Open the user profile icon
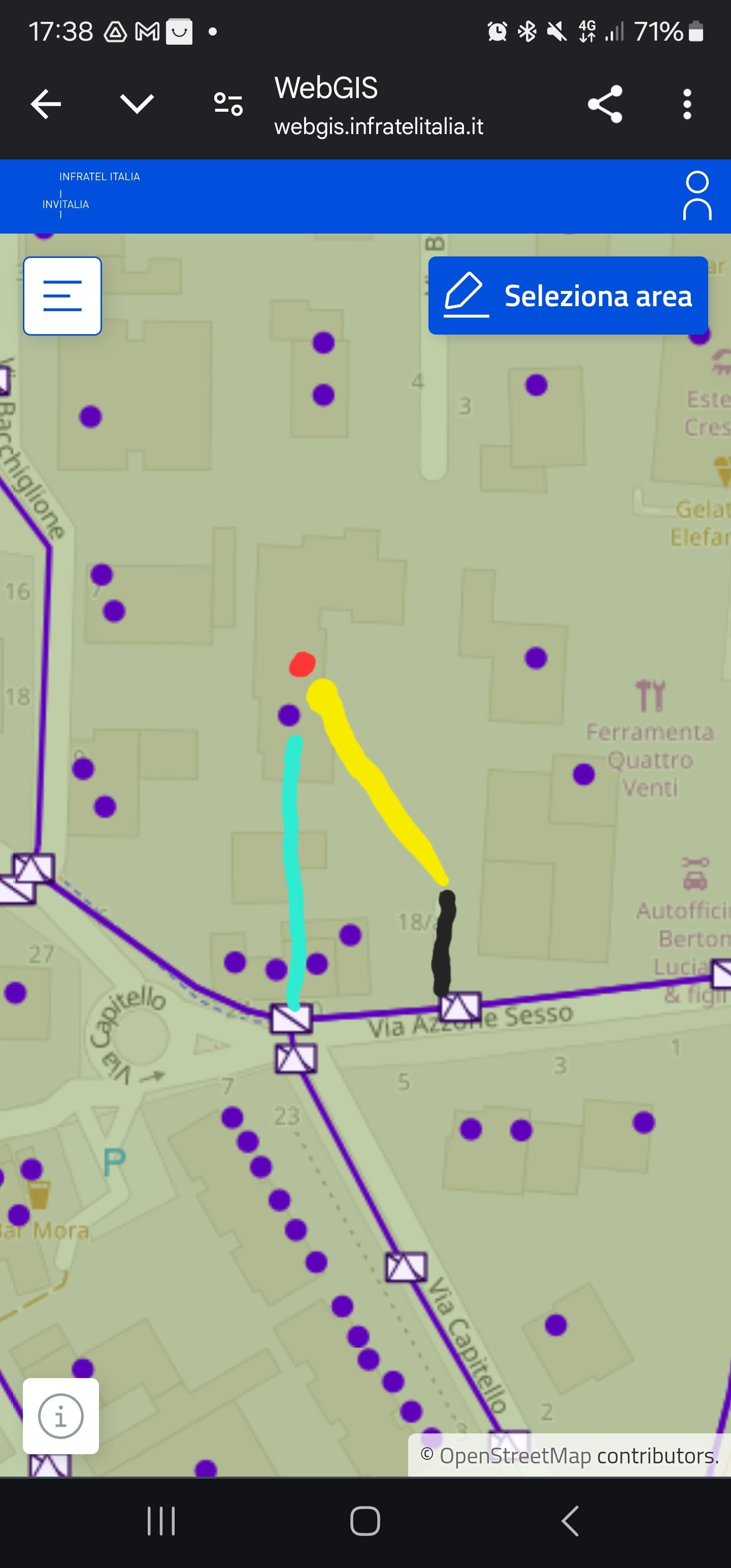 pyautogui.click(x=697, y=195)
